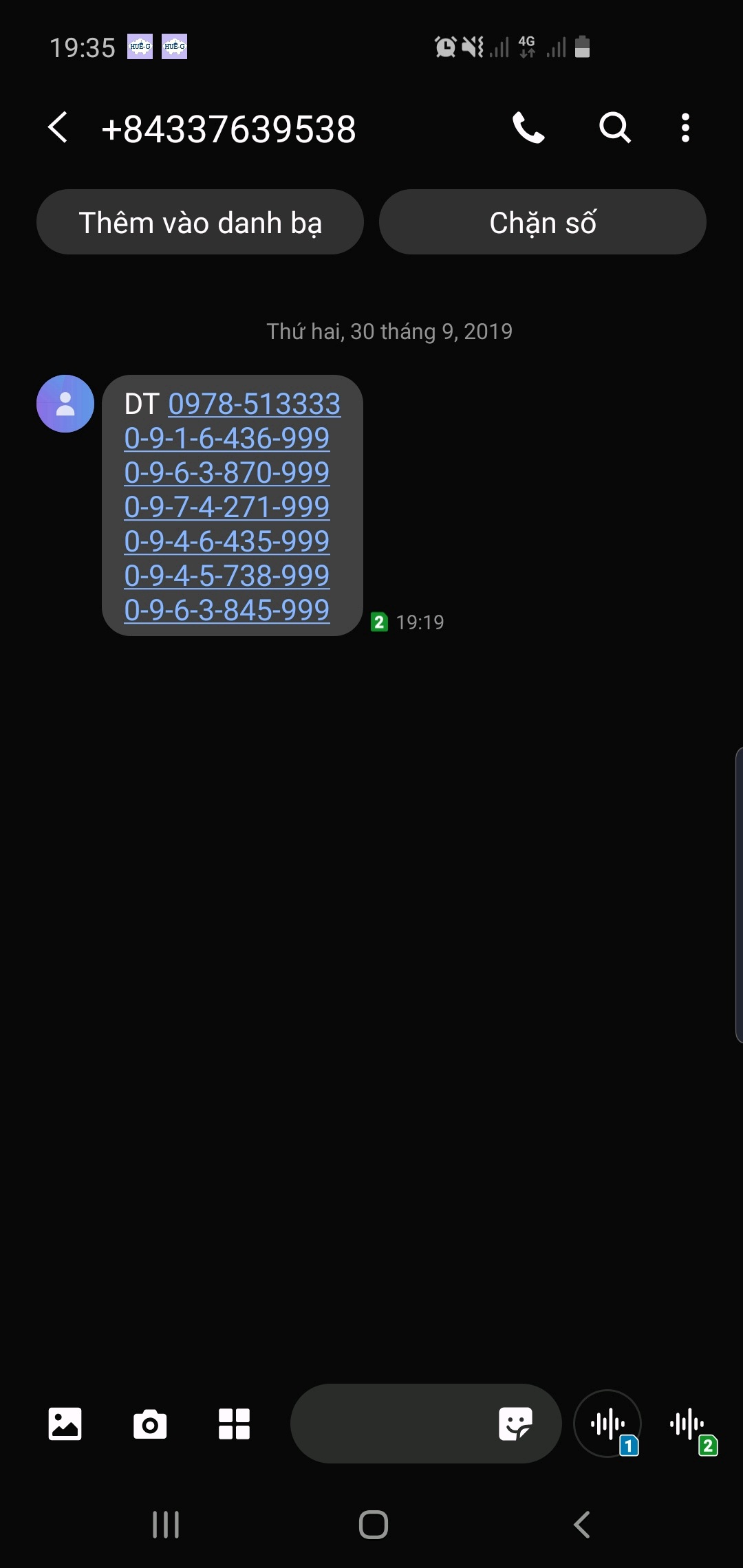
Task: Attach an image from the gallery
Action: pyautogui.click(x=65, y=1424)
